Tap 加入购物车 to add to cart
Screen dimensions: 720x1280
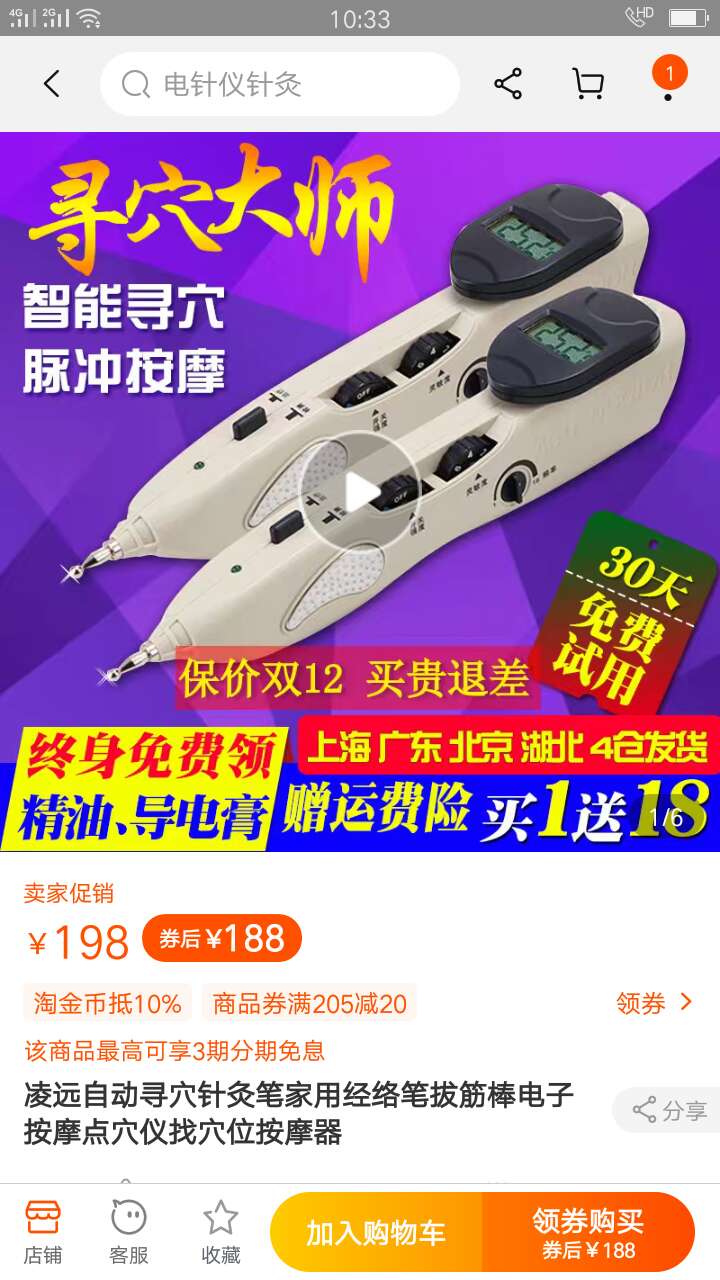[x=376, y=1233]
